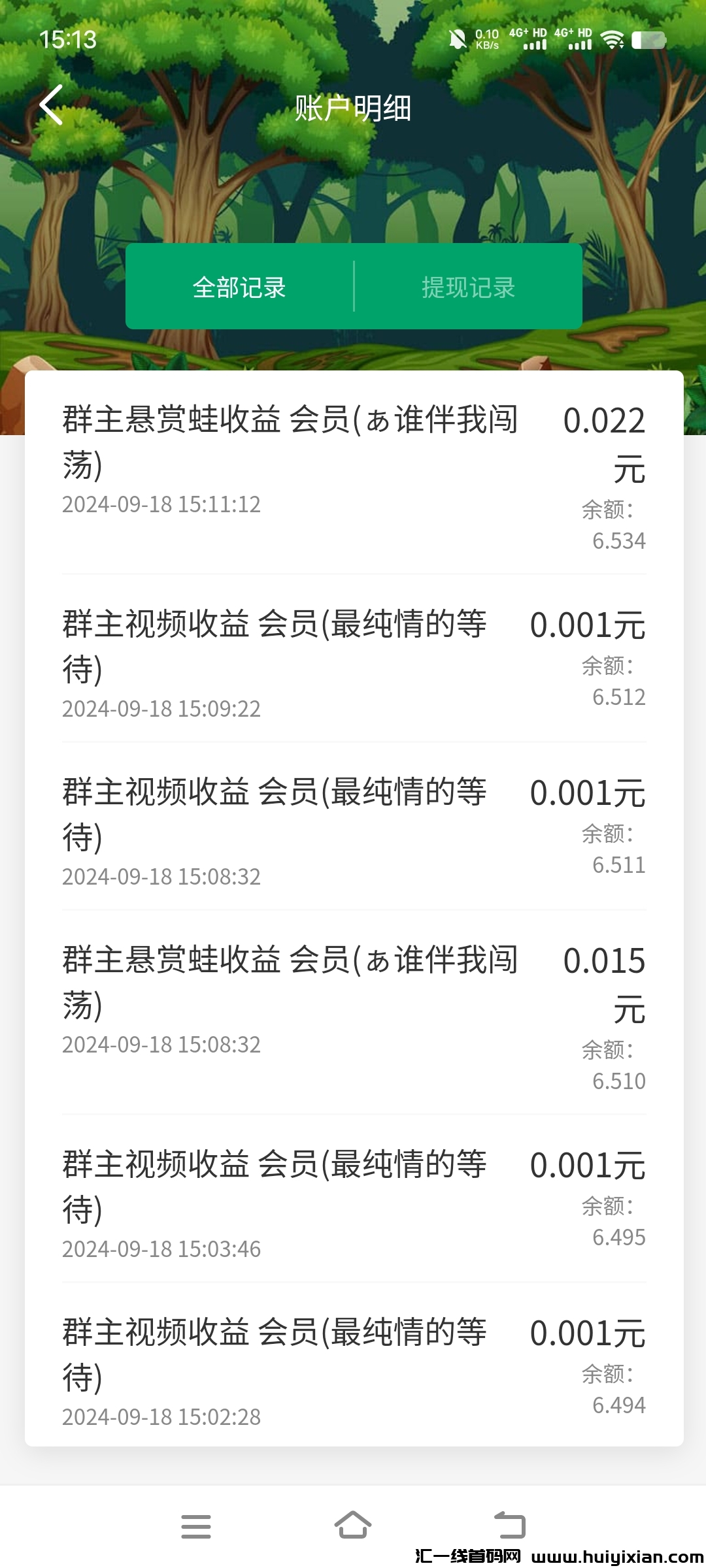Select the 全部记录 tab

click(239, 287)
